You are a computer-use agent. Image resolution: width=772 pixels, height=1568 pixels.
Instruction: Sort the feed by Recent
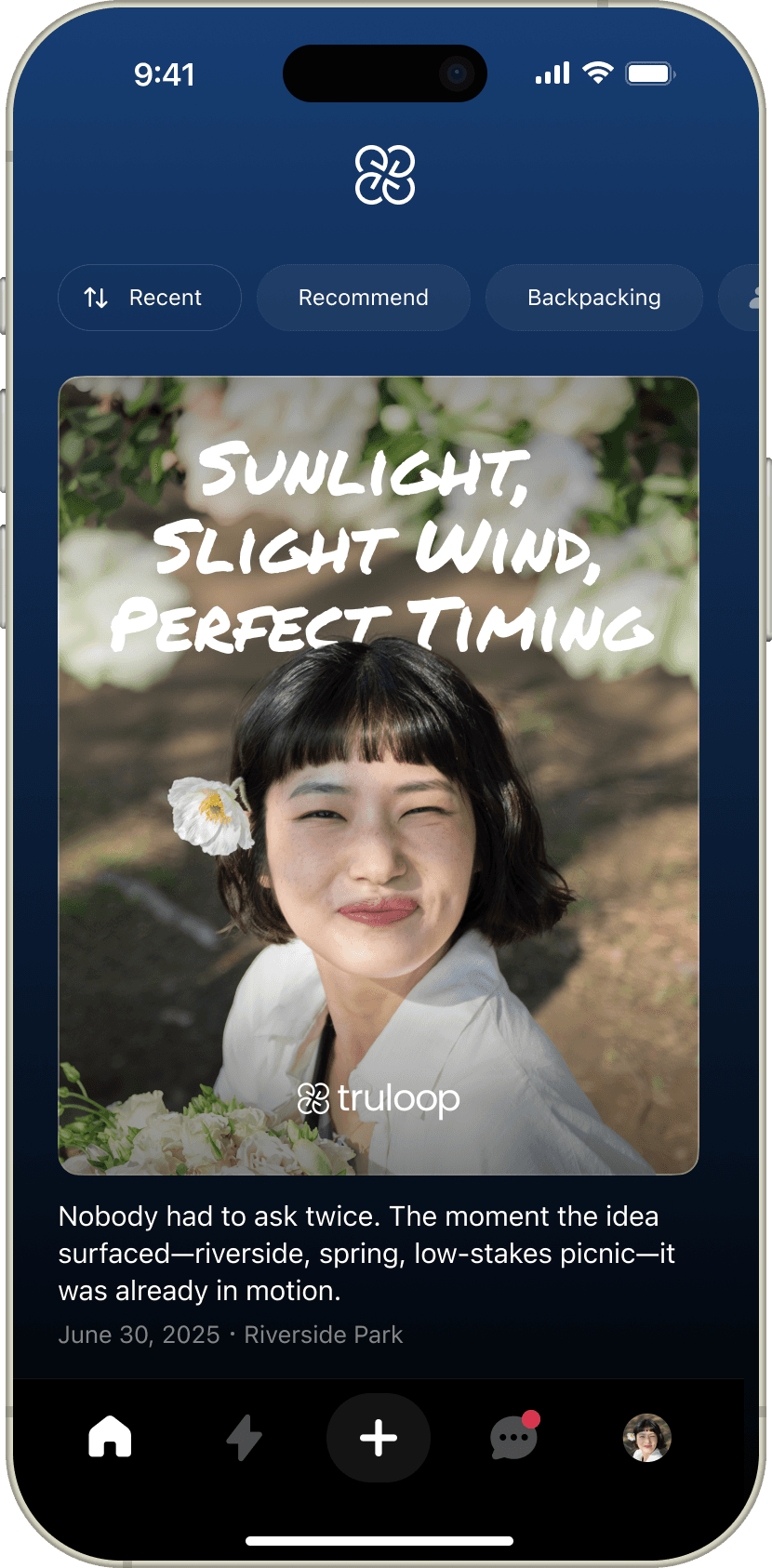[149, 298]
